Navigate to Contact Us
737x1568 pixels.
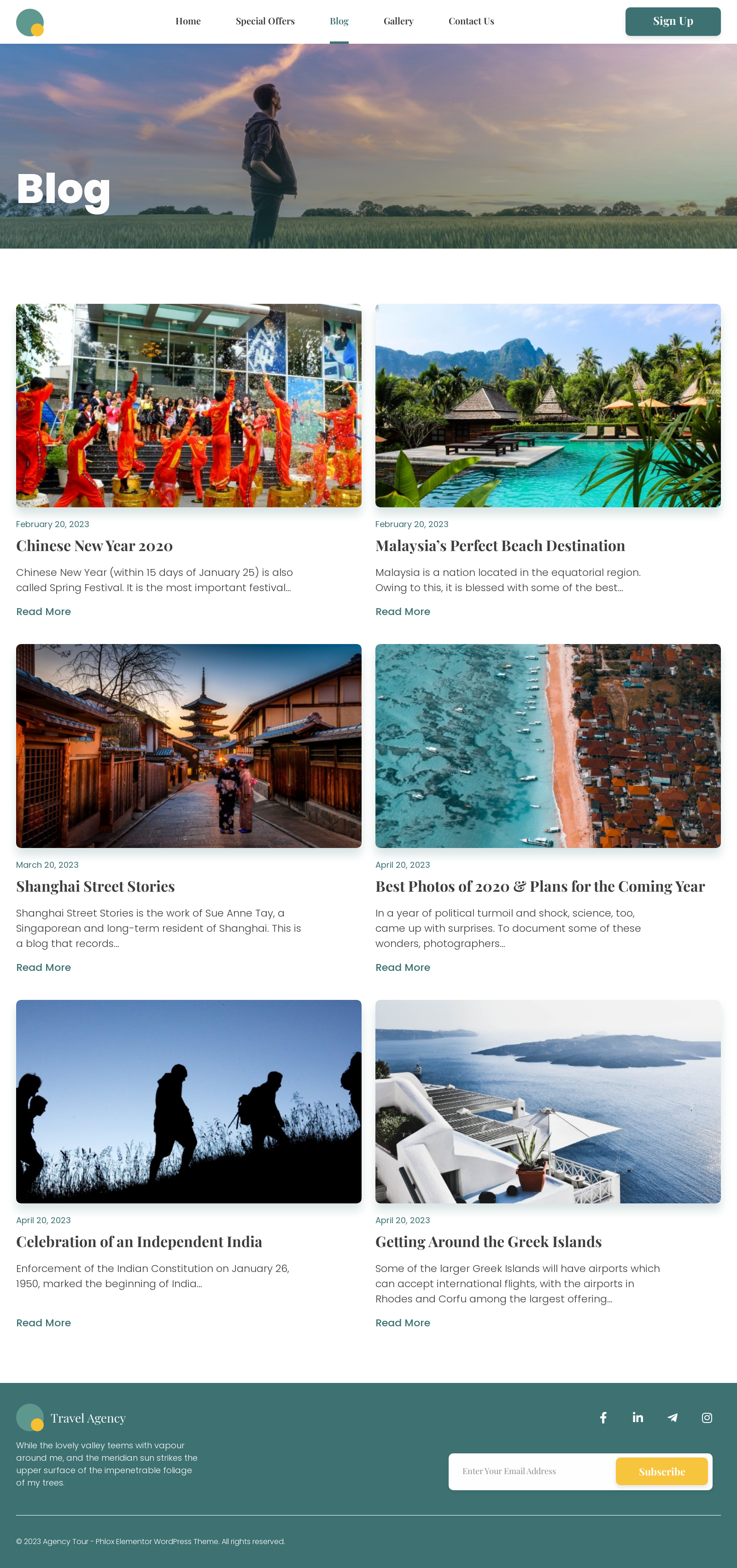coord(471,21)
